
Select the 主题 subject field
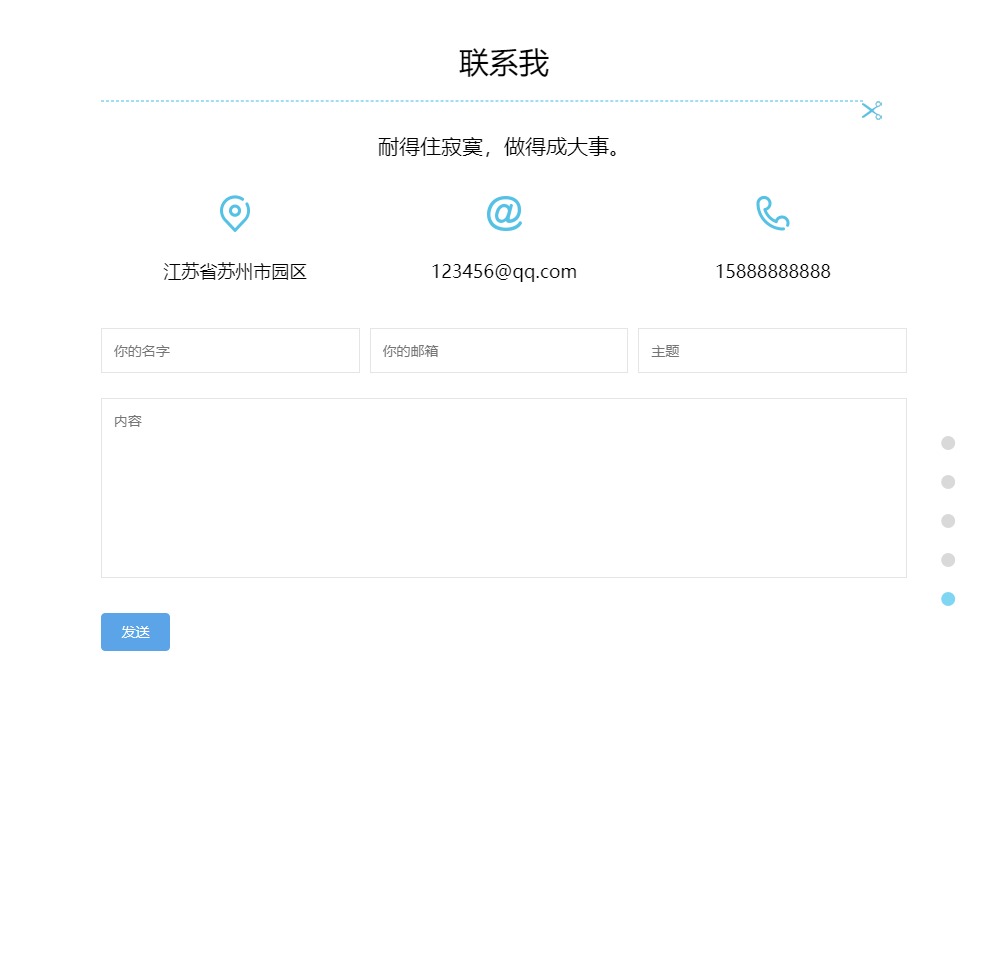click(772, 351)
